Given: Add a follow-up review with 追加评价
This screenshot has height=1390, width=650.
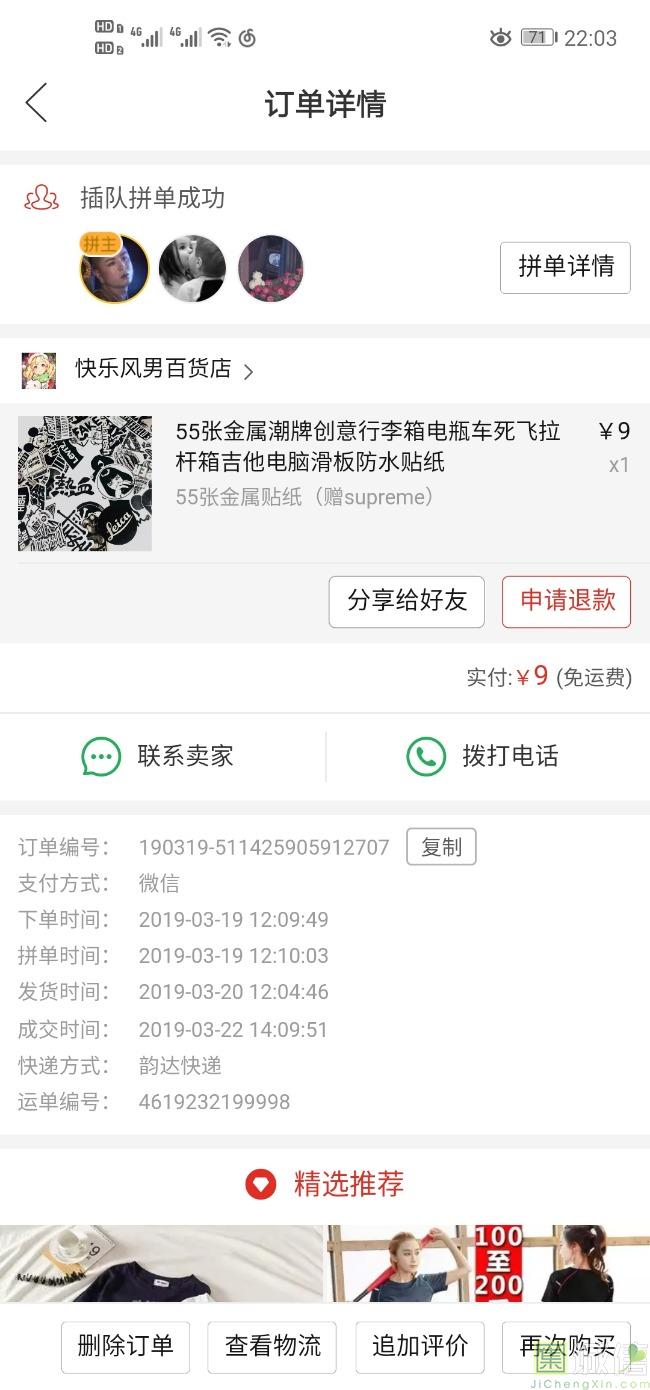Looking at the screenshot, I should (419, 1346).
